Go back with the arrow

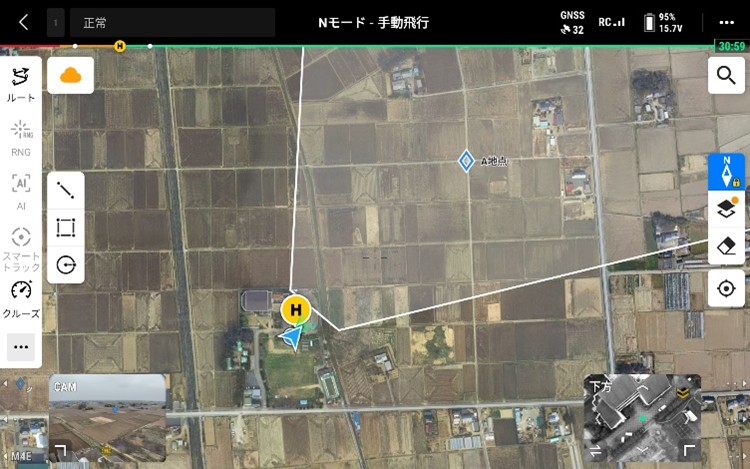click(23, 22)
